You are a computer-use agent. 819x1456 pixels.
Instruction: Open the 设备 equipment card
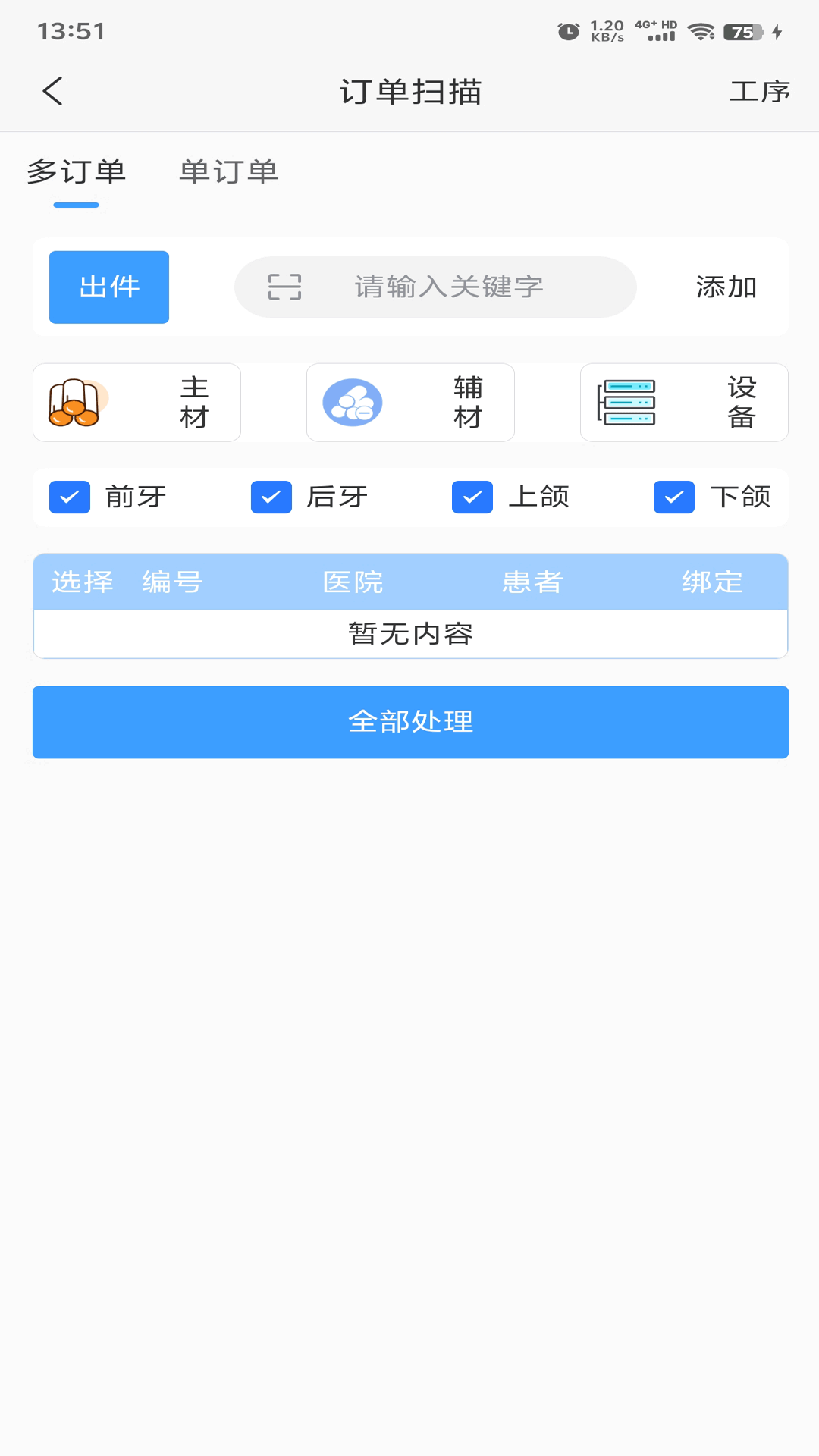[684, 403]
